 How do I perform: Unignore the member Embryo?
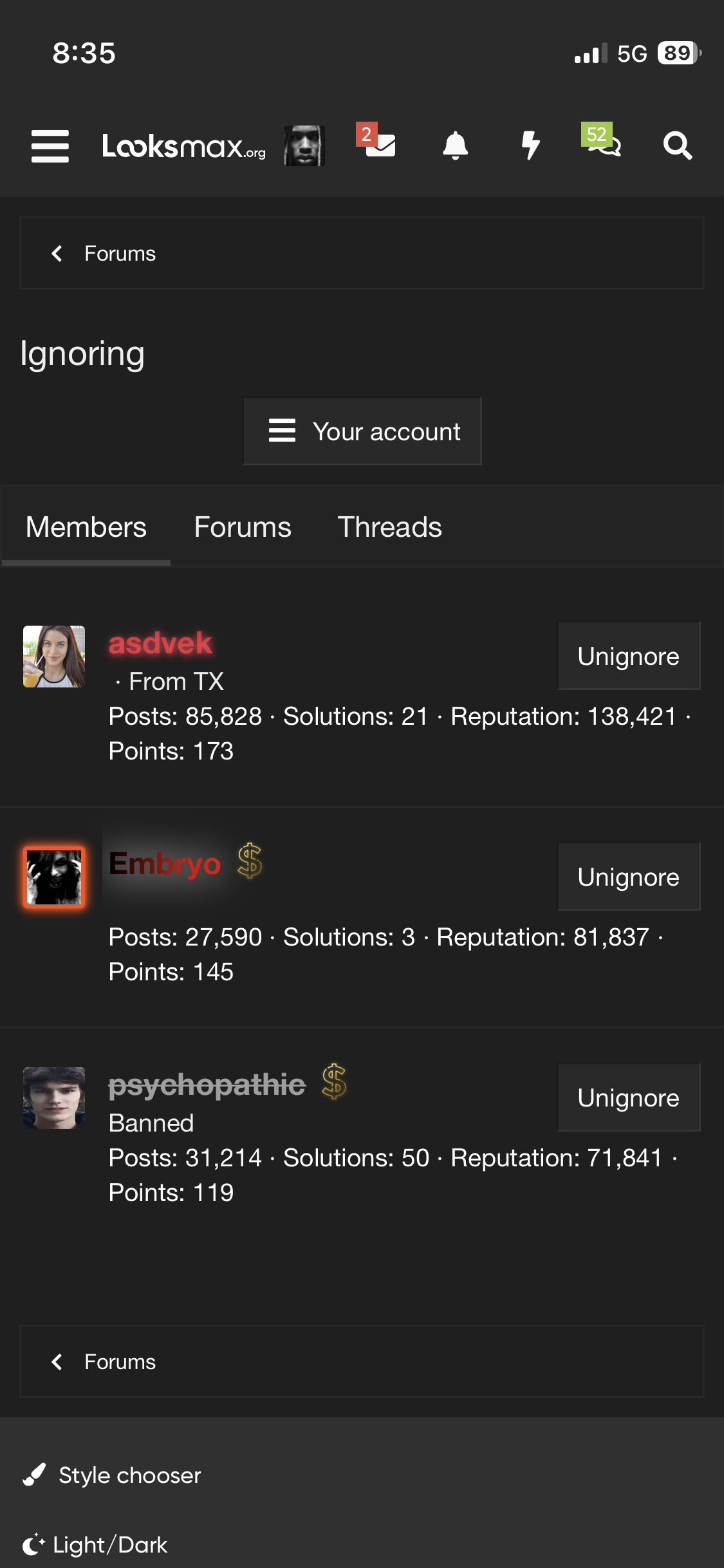click(x=629, y=877)
